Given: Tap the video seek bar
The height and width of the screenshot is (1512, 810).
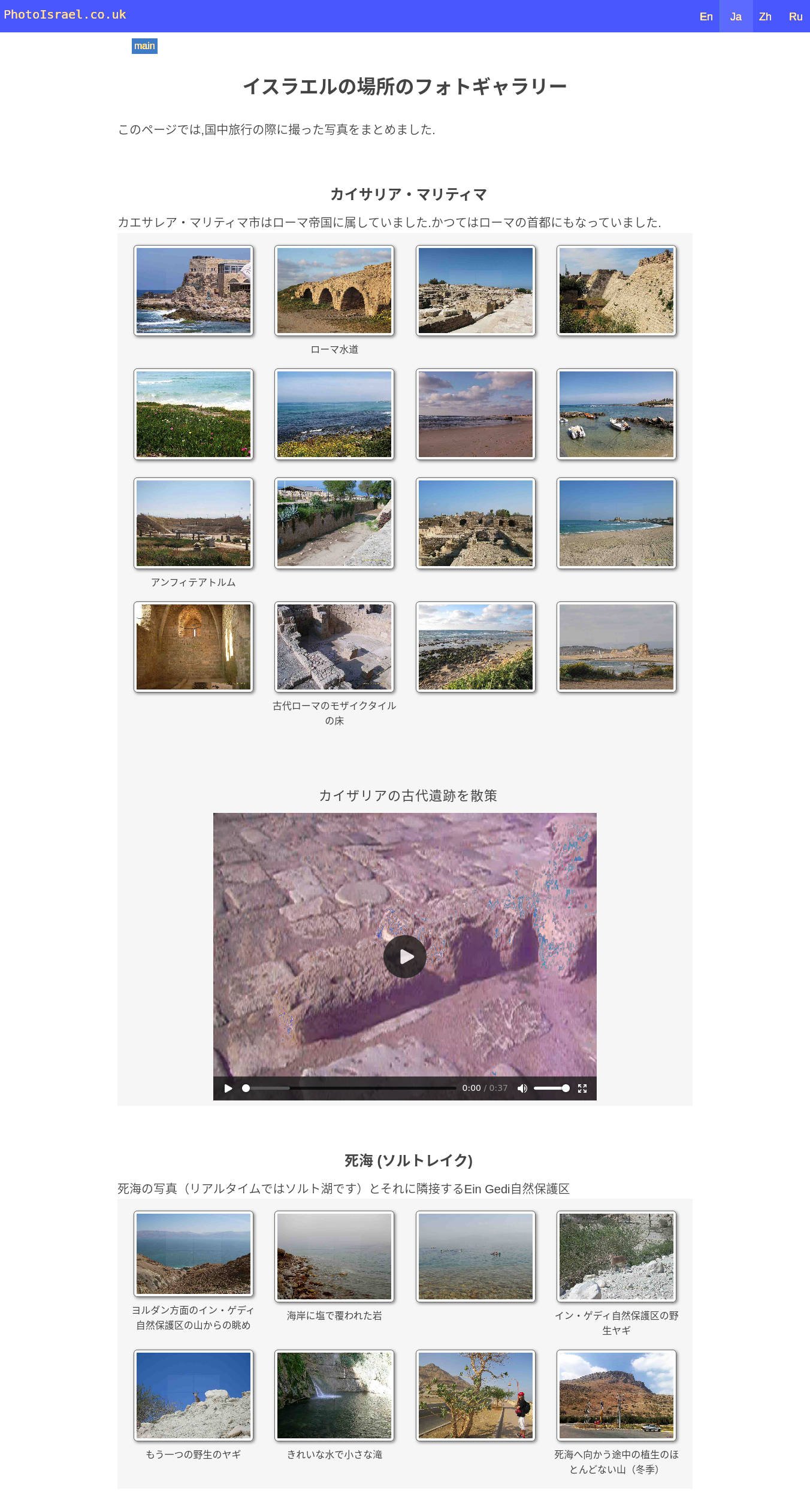Looking at the screenshot, I should [349, 1088].
